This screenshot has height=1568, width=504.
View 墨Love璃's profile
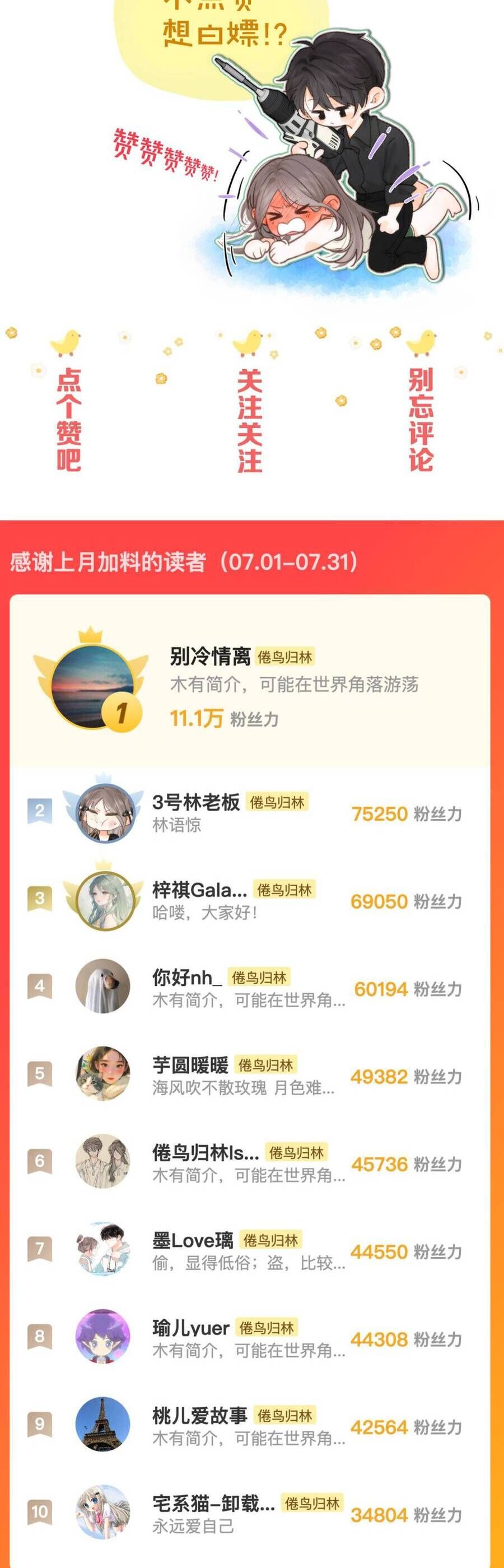(192, 1240)
